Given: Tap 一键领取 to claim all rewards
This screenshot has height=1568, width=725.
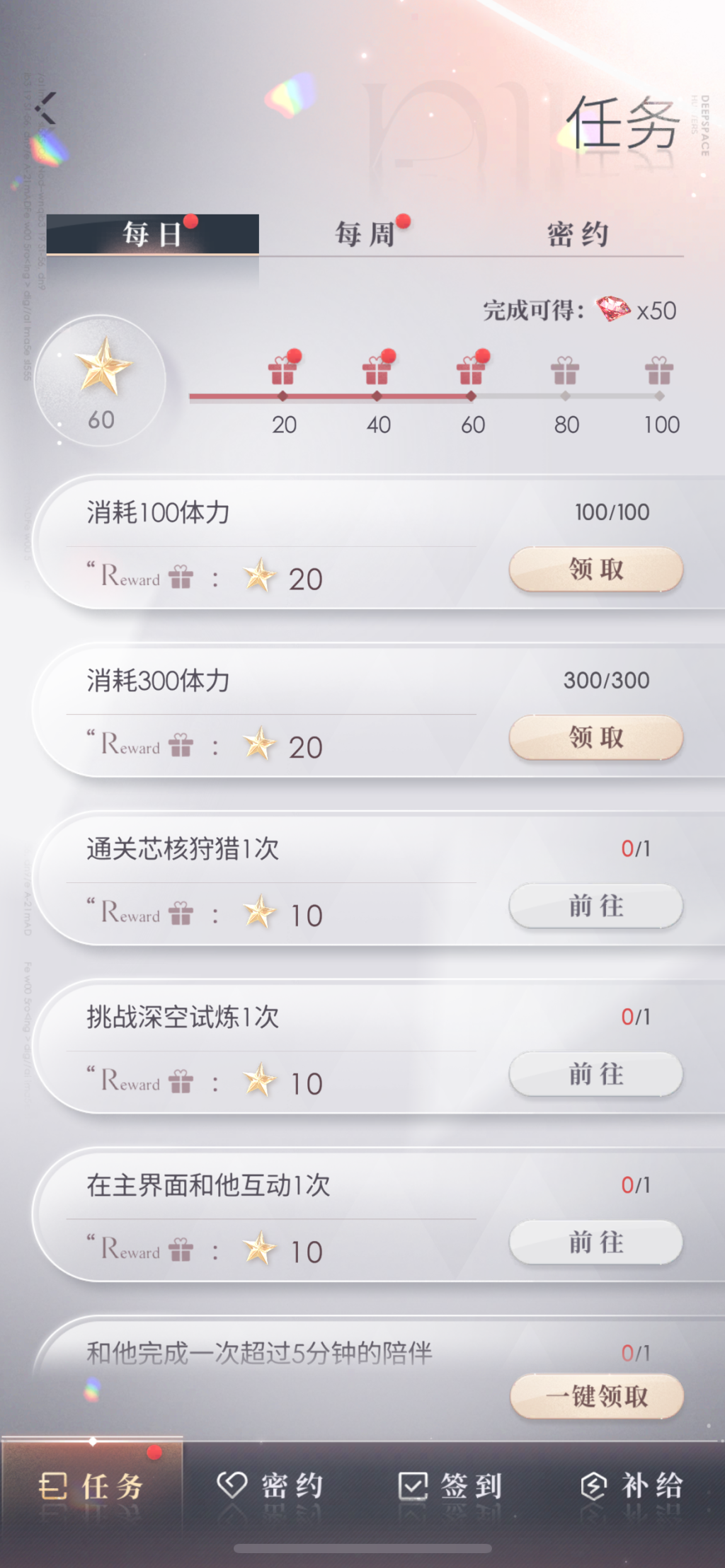Looking at the screenshot, I should [597, 1396].
